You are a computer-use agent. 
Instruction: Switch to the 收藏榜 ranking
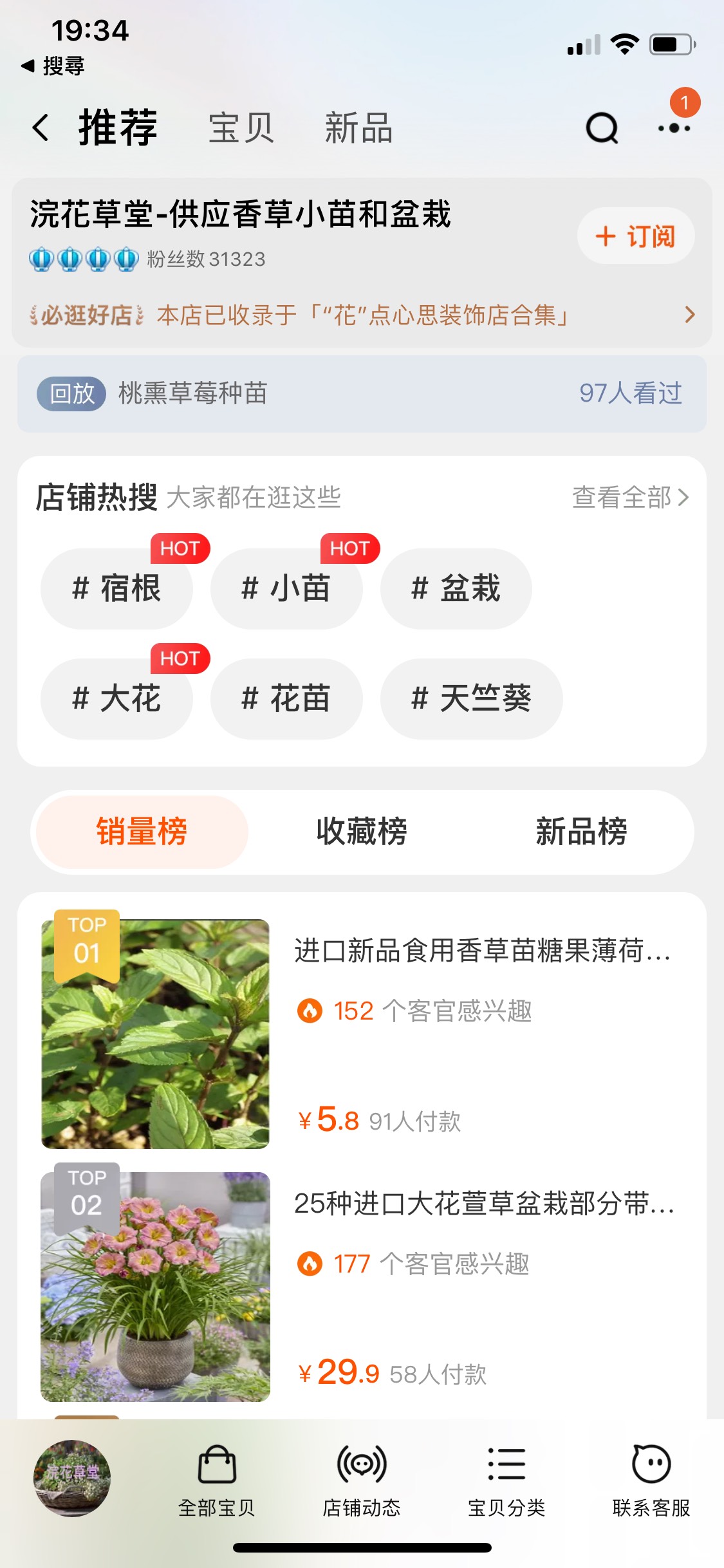coord(362,832)
